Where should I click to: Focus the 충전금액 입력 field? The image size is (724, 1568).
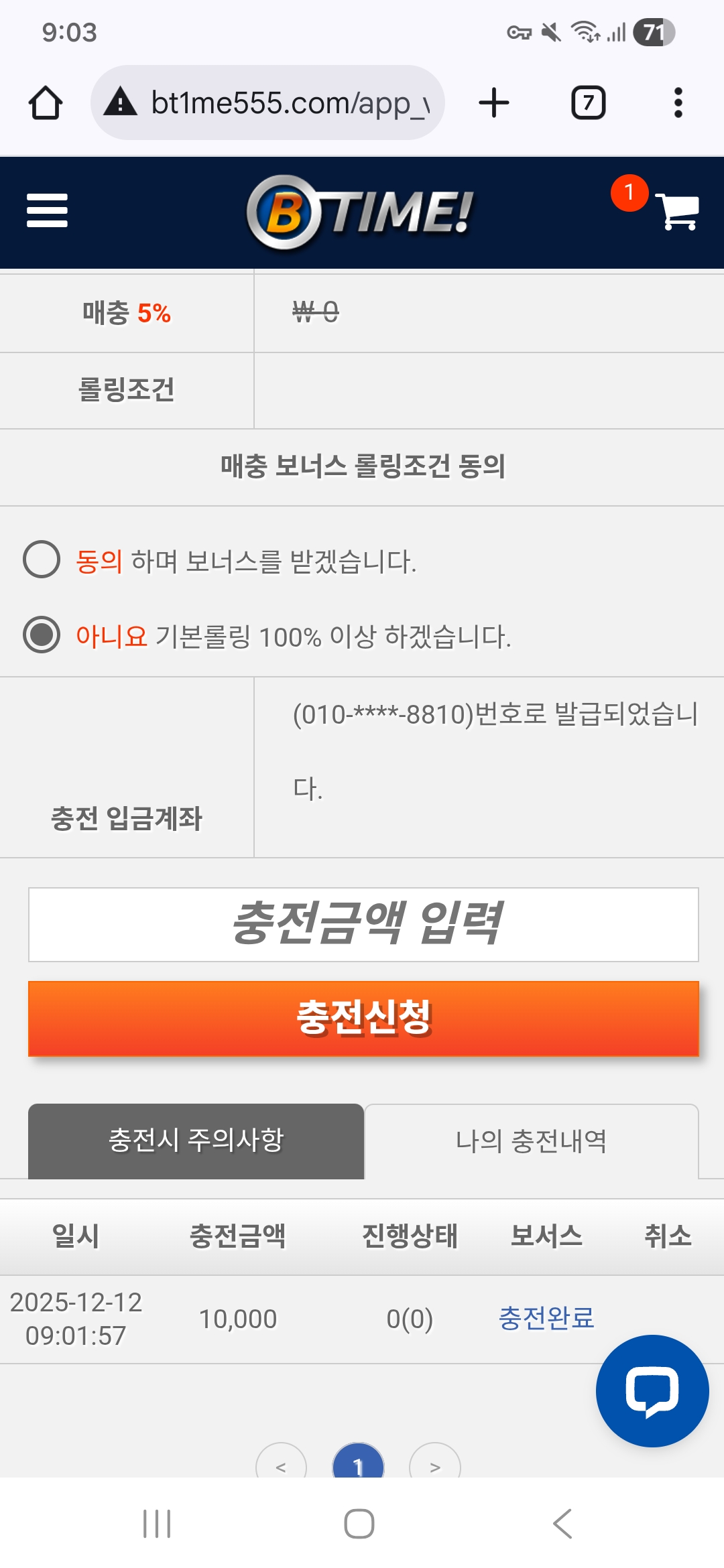click(x=363, y=925)
